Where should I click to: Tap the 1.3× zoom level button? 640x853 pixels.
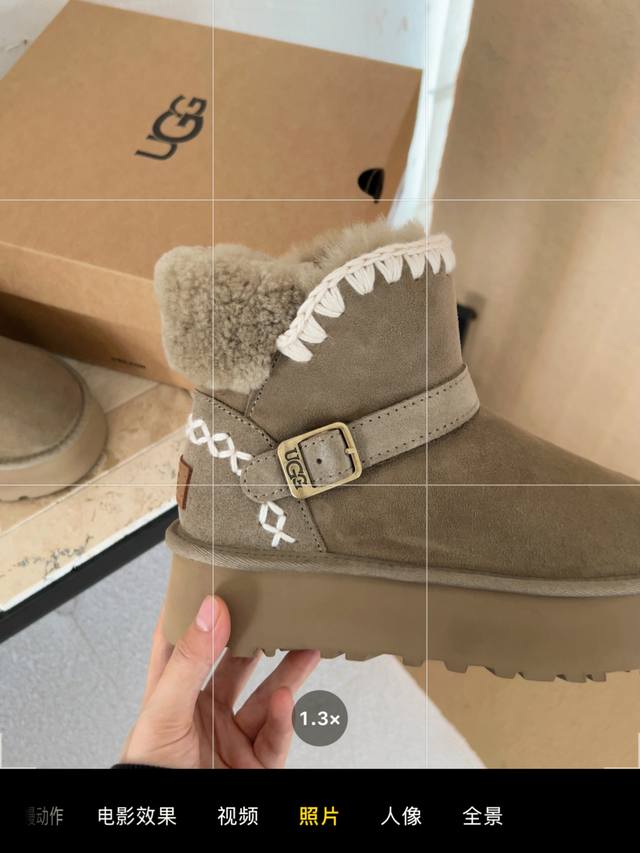[x=320, y=718]
